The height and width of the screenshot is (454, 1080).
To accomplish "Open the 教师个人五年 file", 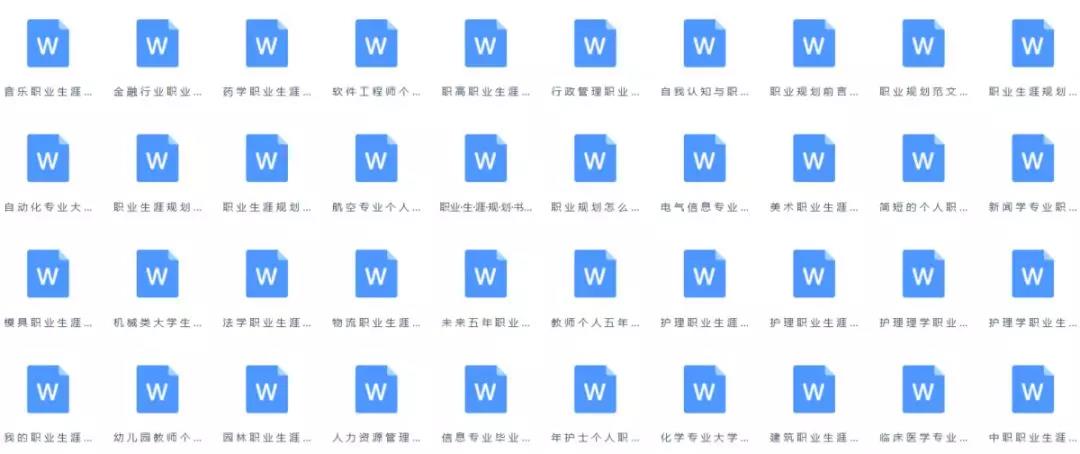I will [x=595, y=274].
